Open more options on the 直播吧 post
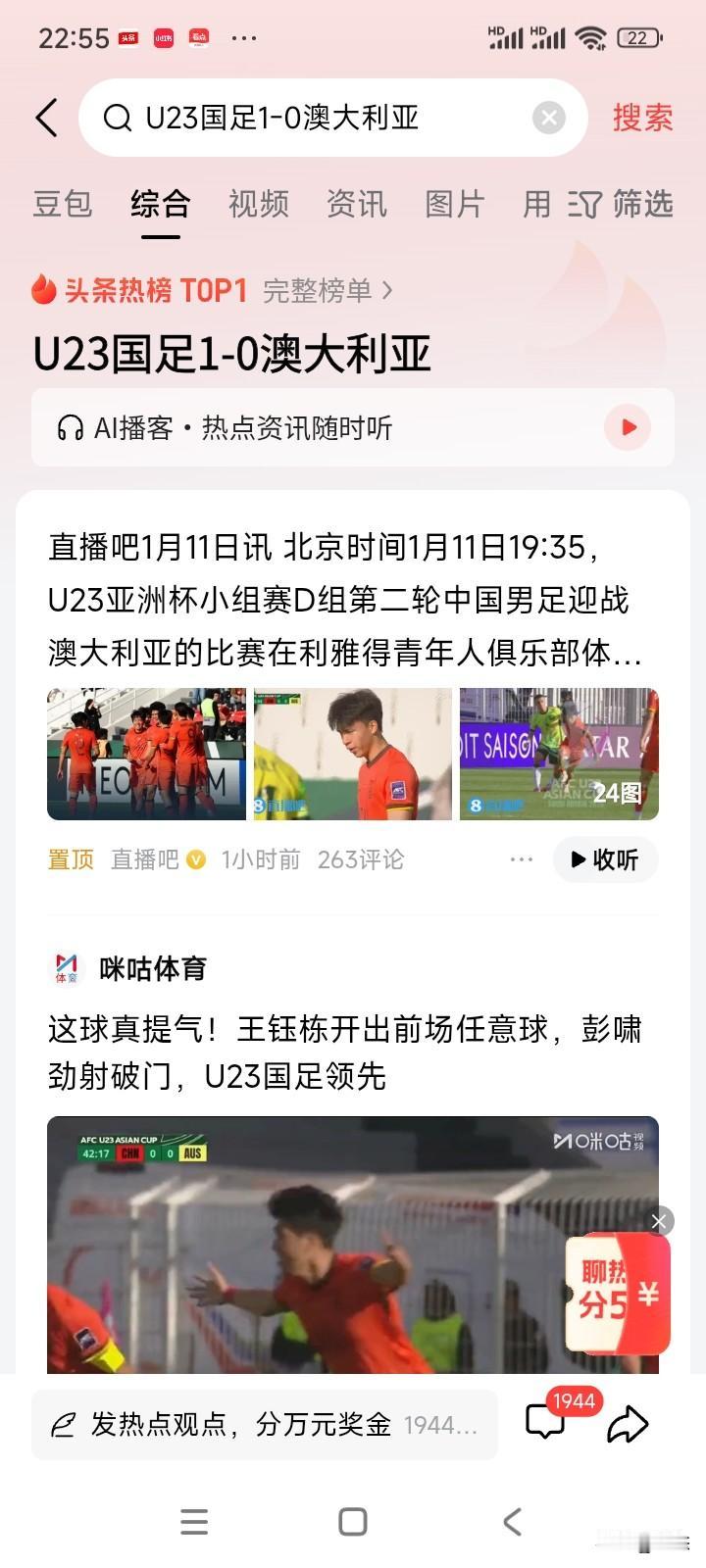 pos(521,859)
